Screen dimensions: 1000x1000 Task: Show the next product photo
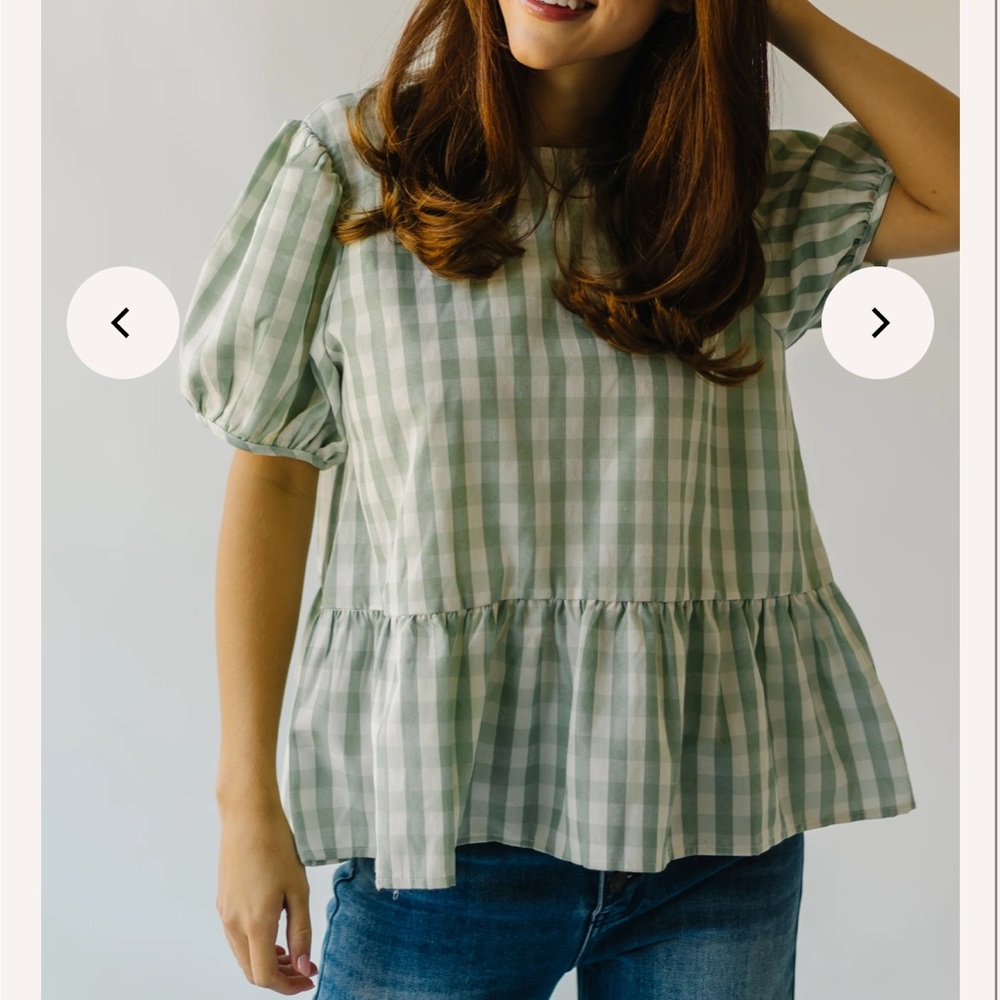(878, 323)
